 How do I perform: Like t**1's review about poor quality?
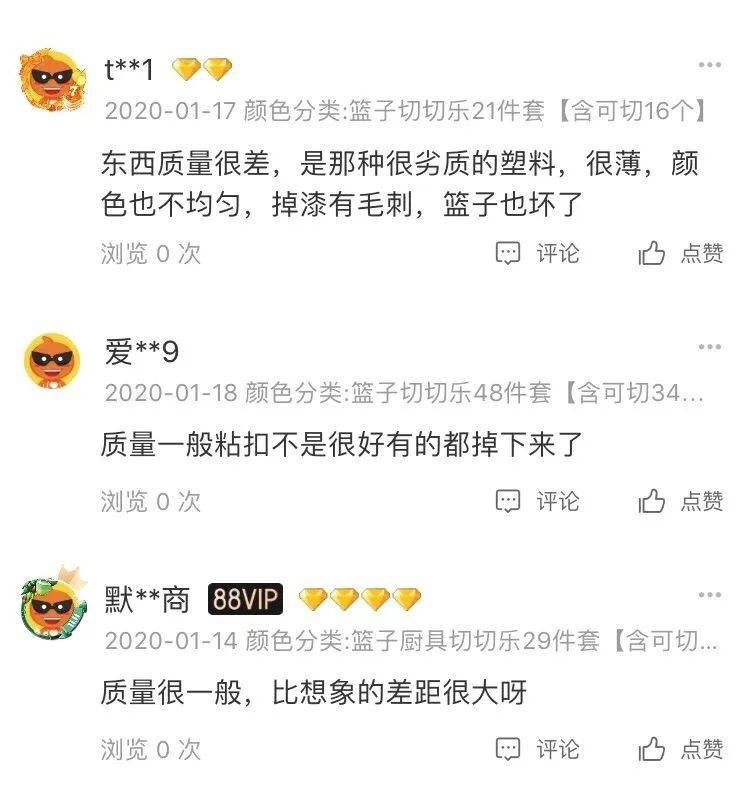(x=680, y=253)
